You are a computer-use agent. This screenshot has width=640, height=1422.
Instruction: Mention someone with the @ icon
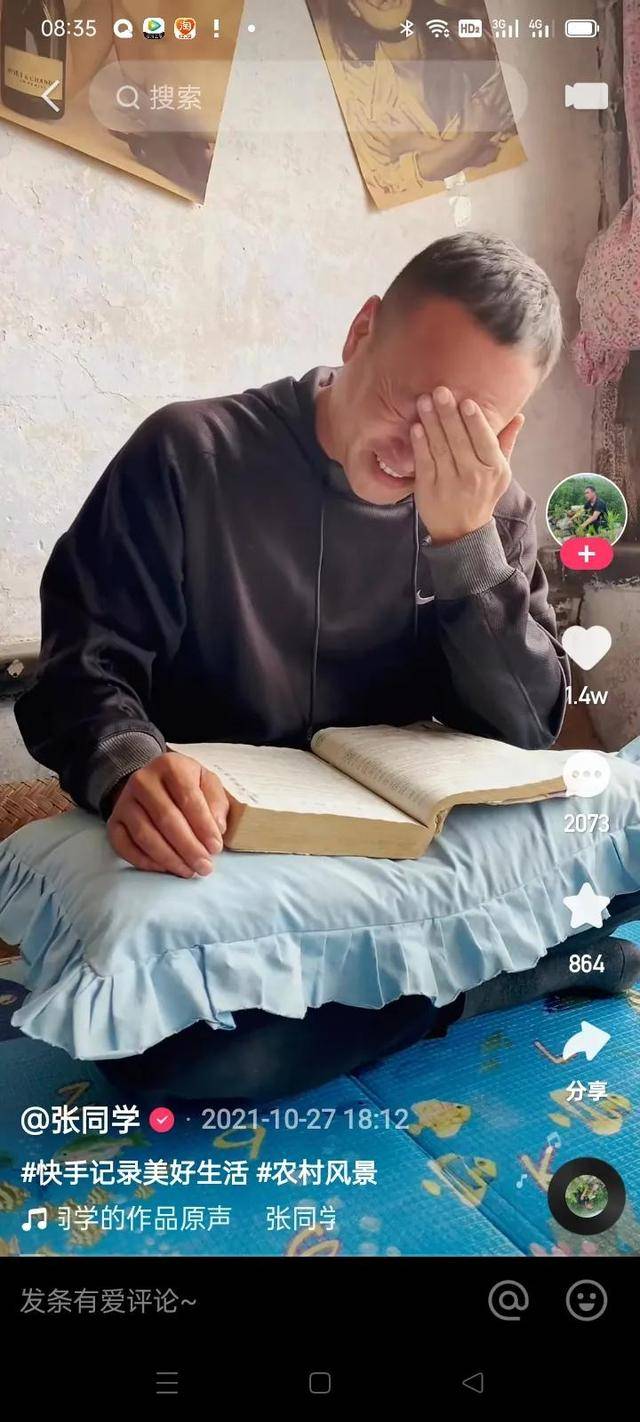click(508, 1300)
